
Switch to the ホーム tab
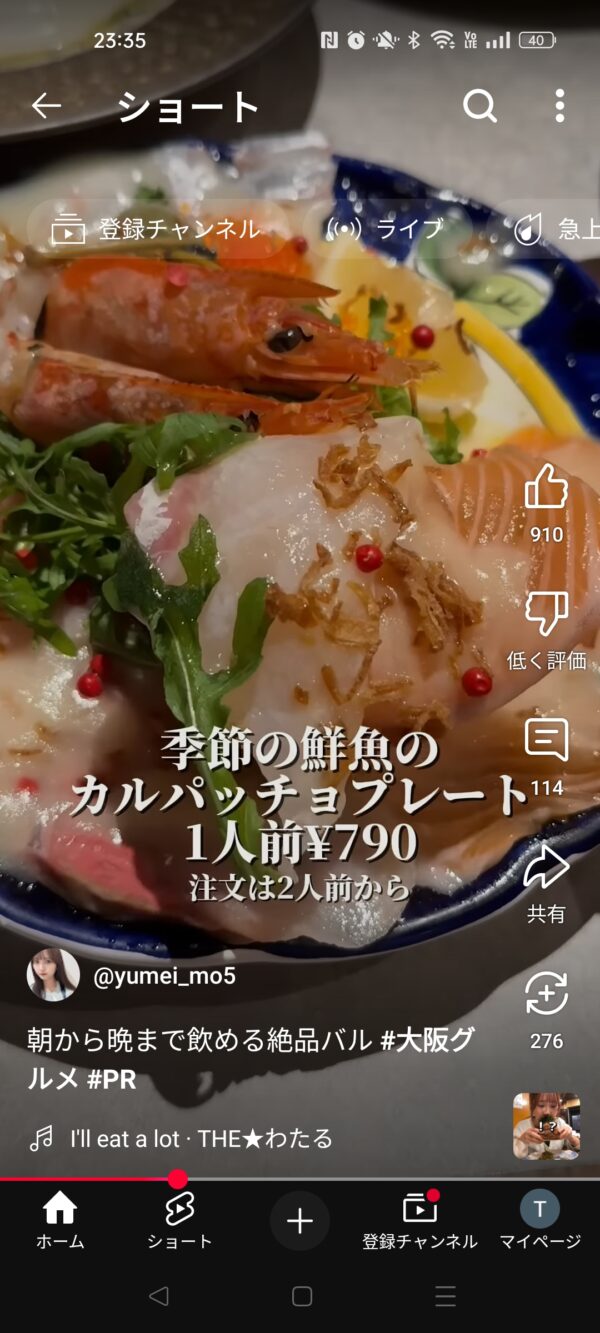click(x=60, y=1221)
